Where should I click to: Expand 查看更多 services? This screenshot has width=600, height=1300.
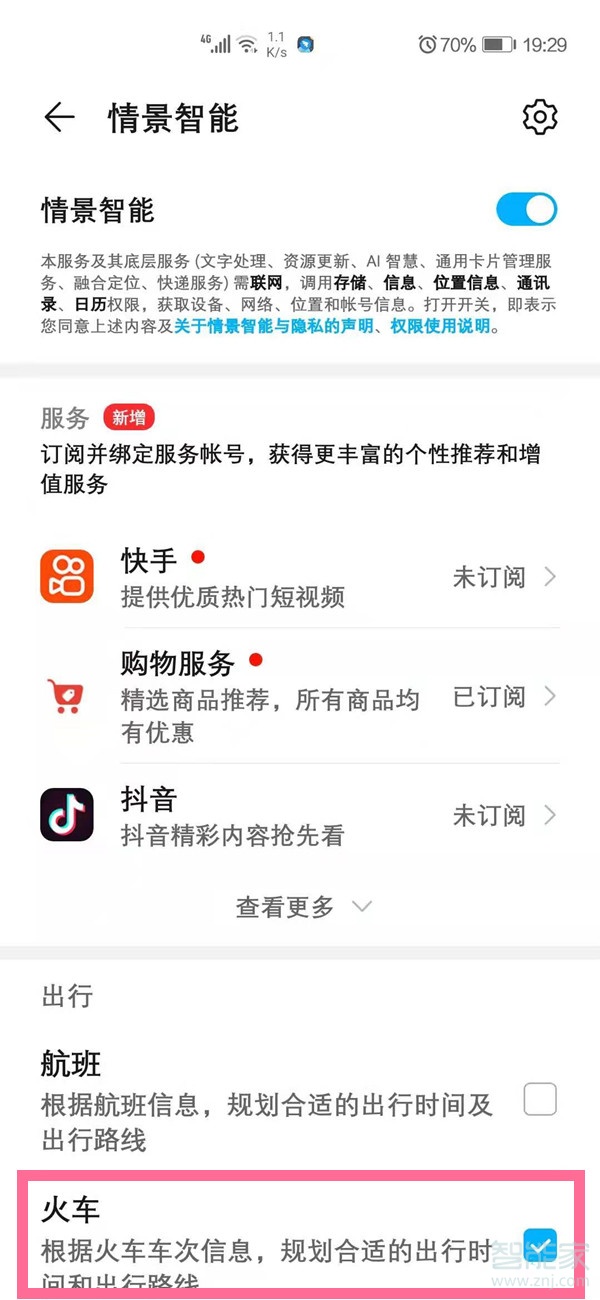tap(302, 907)
